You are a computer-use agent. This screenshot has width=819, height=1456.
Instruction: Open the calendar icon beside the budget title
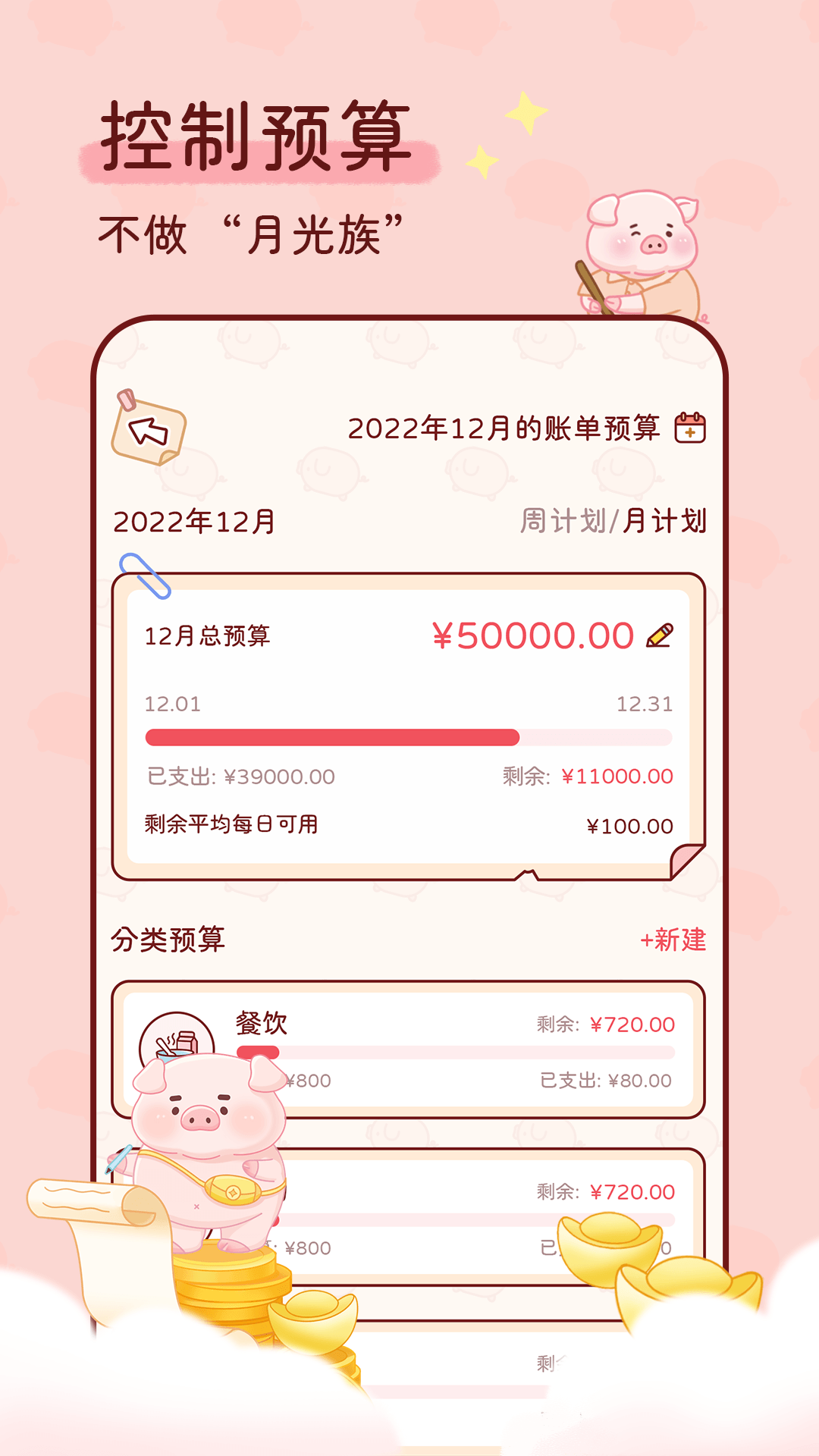pos(690,429)
